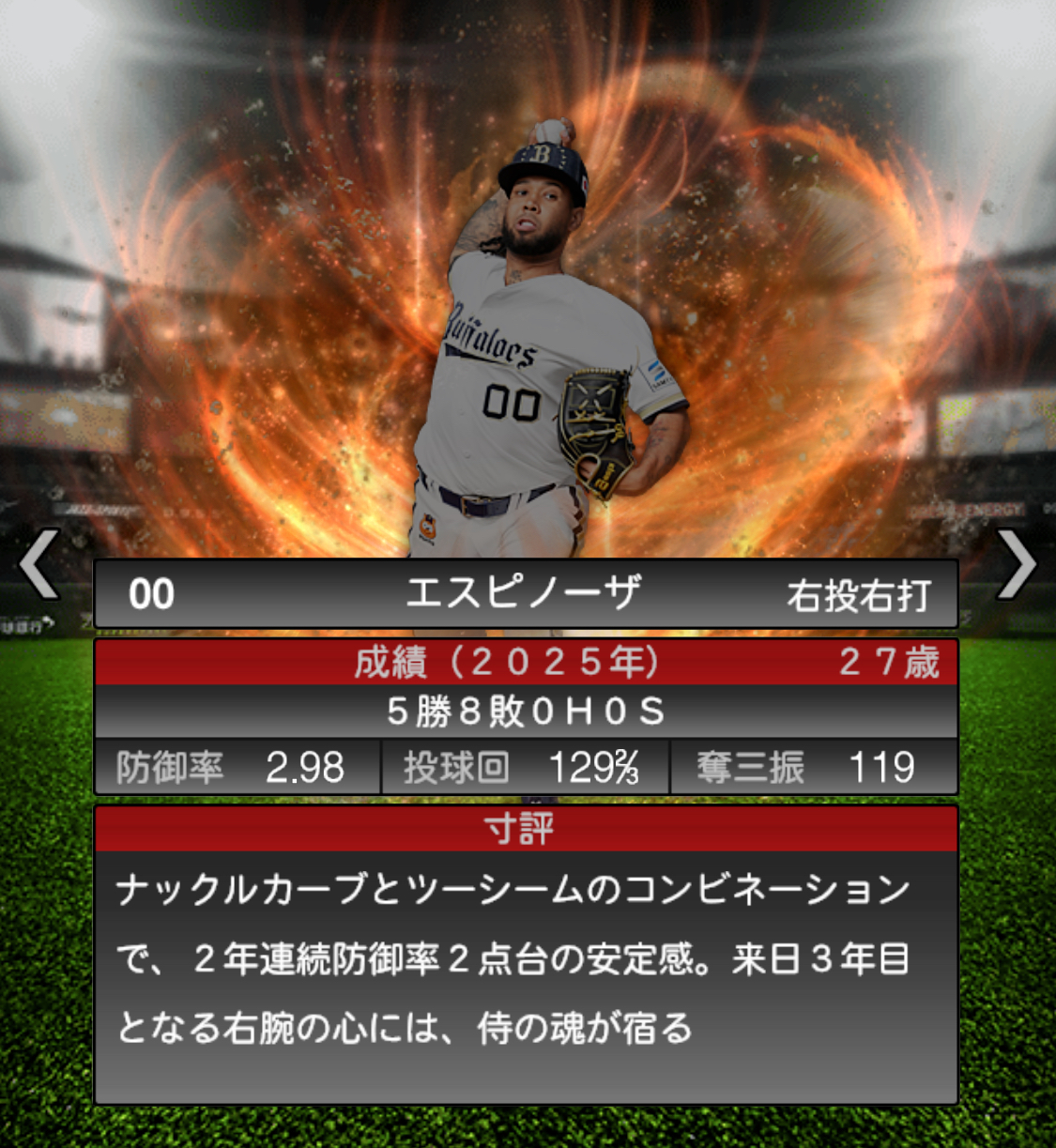Image resolution: width=1056 pixels, height=1148 pixels.
Task: Go to the next player card
Action: pos(1016,563)
